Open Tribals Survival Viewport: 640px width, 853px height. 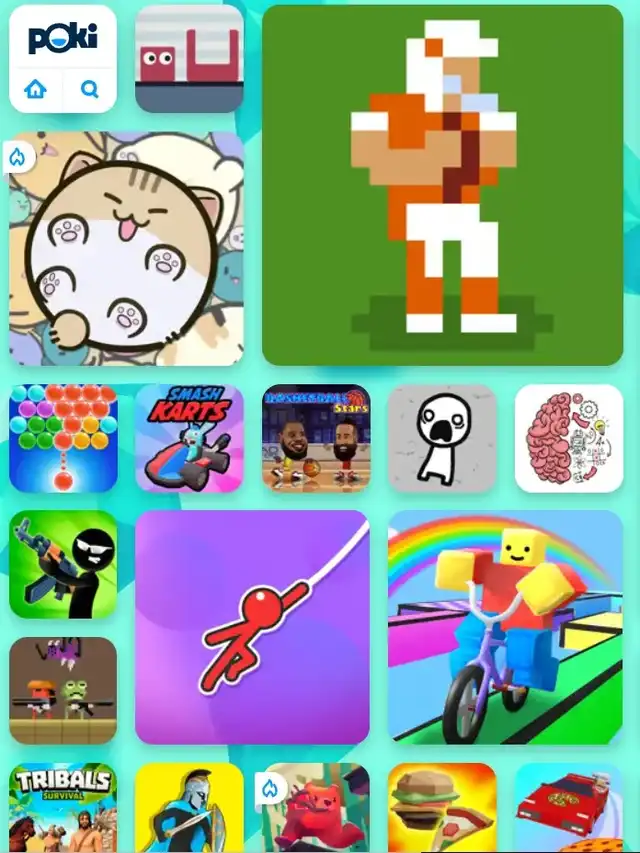click(63, 808)
